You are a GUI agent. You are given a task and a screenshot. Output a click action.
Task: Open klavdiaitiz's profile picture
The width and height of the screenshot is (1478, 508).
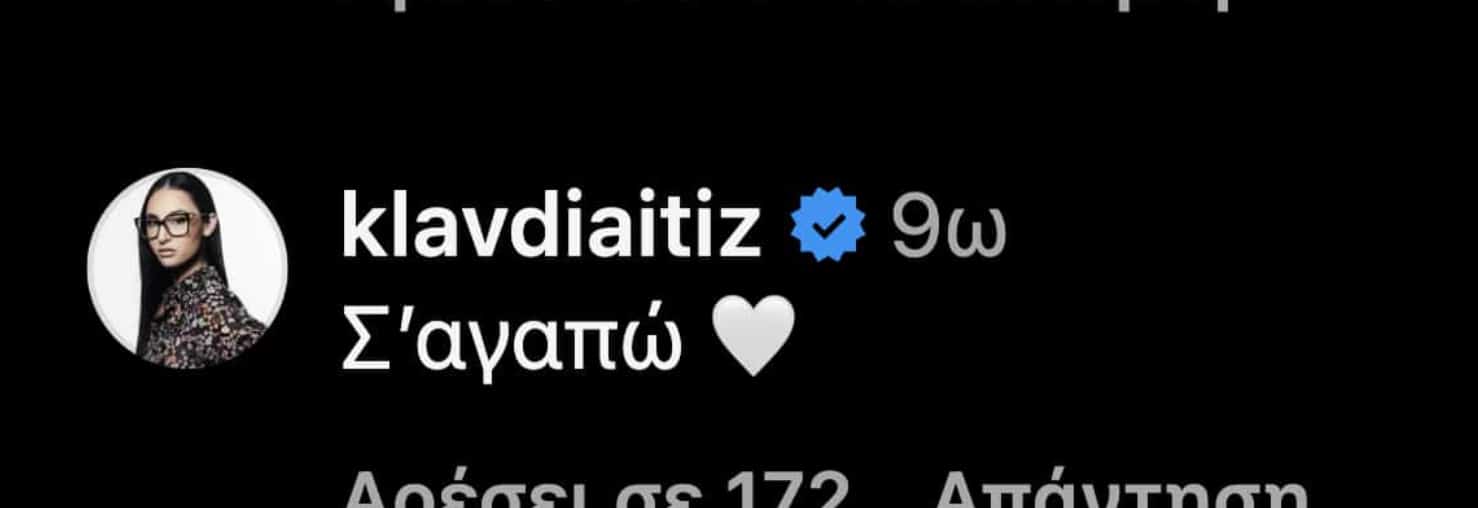click(x=188, y=268)
